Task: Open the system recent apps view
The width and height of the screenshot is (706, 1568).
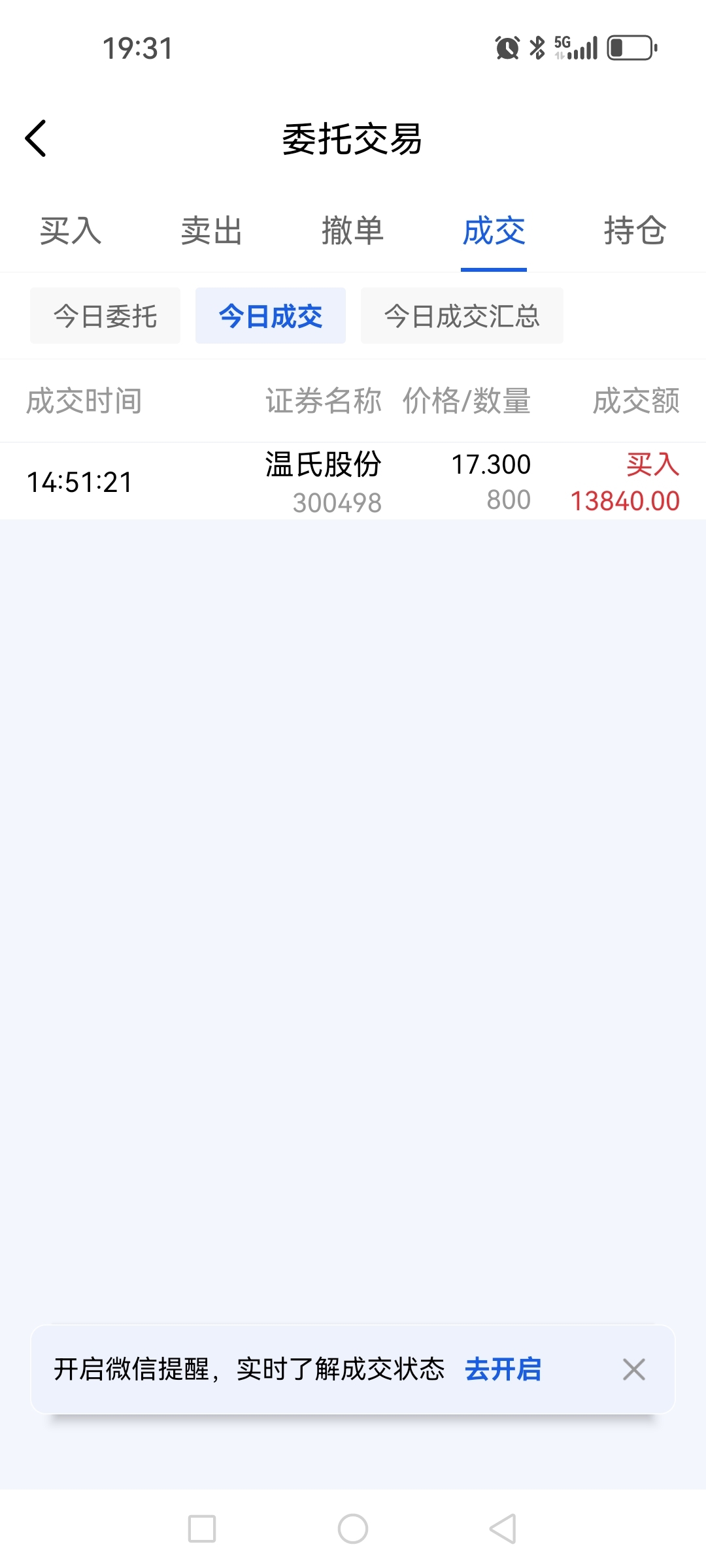Action: point(202,1529)
